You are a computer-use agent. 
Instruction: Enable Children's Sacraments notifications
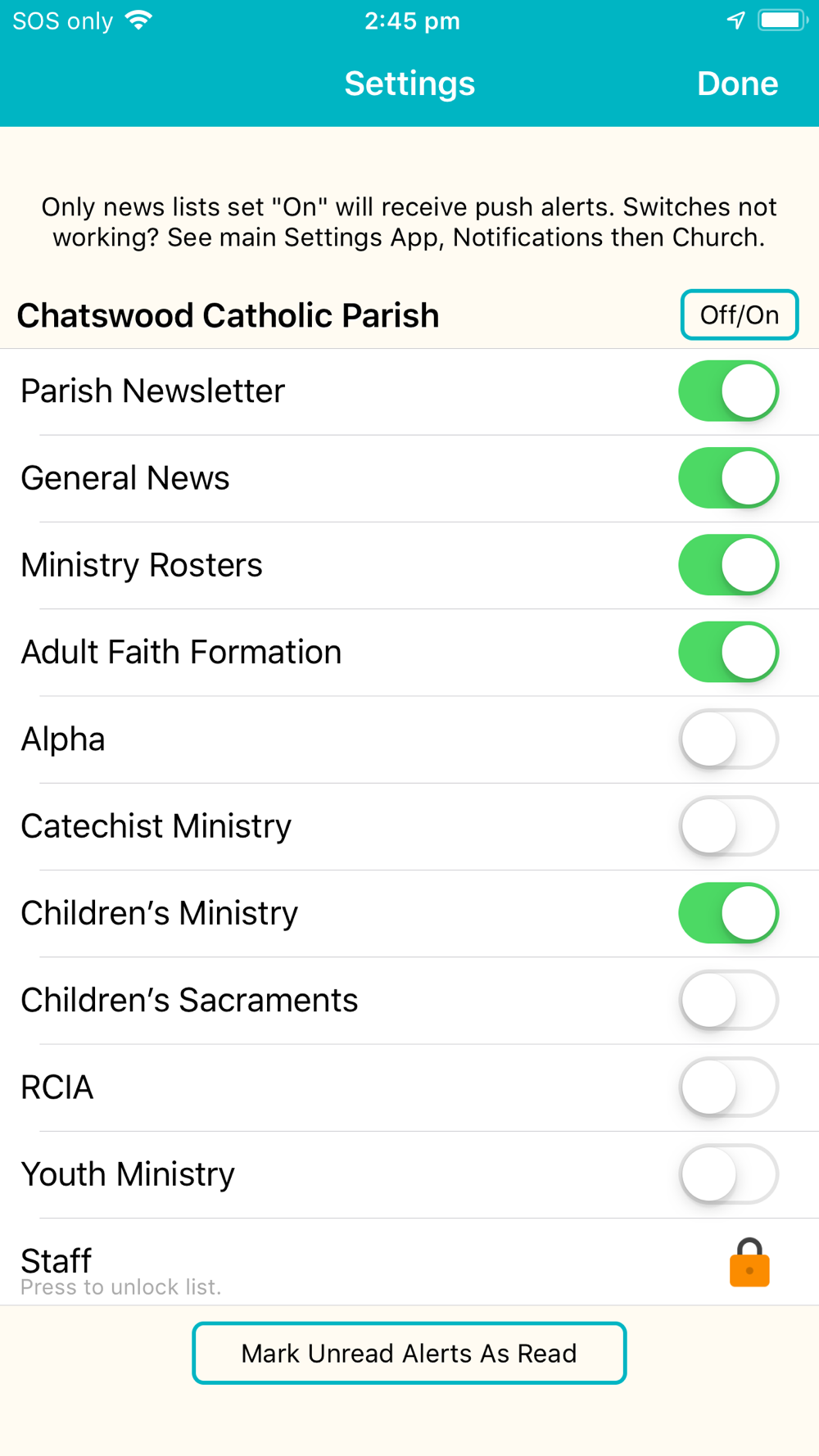point(728,1000)
